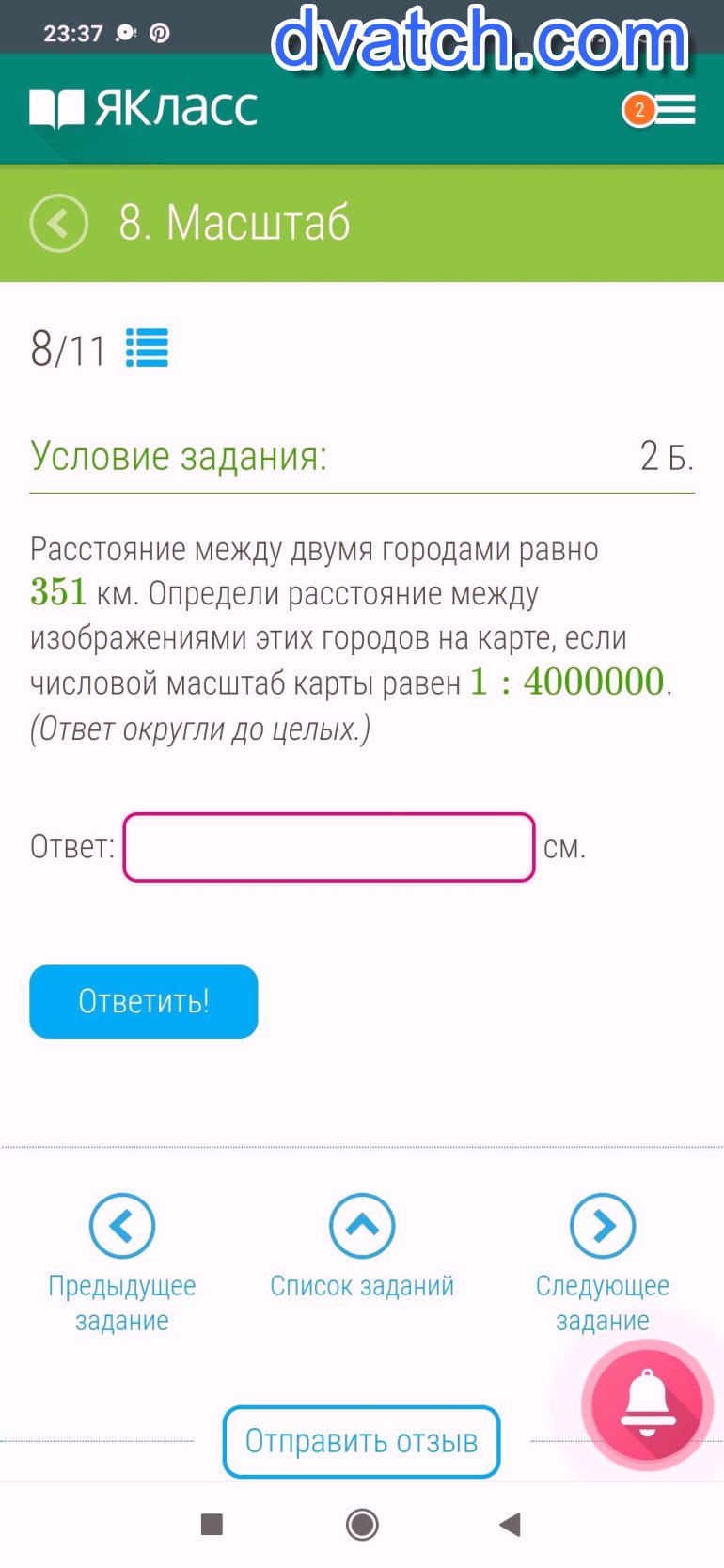Open the task list icon beside 8/11
This screenshot has height=1568, width=724.
pos(147,348)
